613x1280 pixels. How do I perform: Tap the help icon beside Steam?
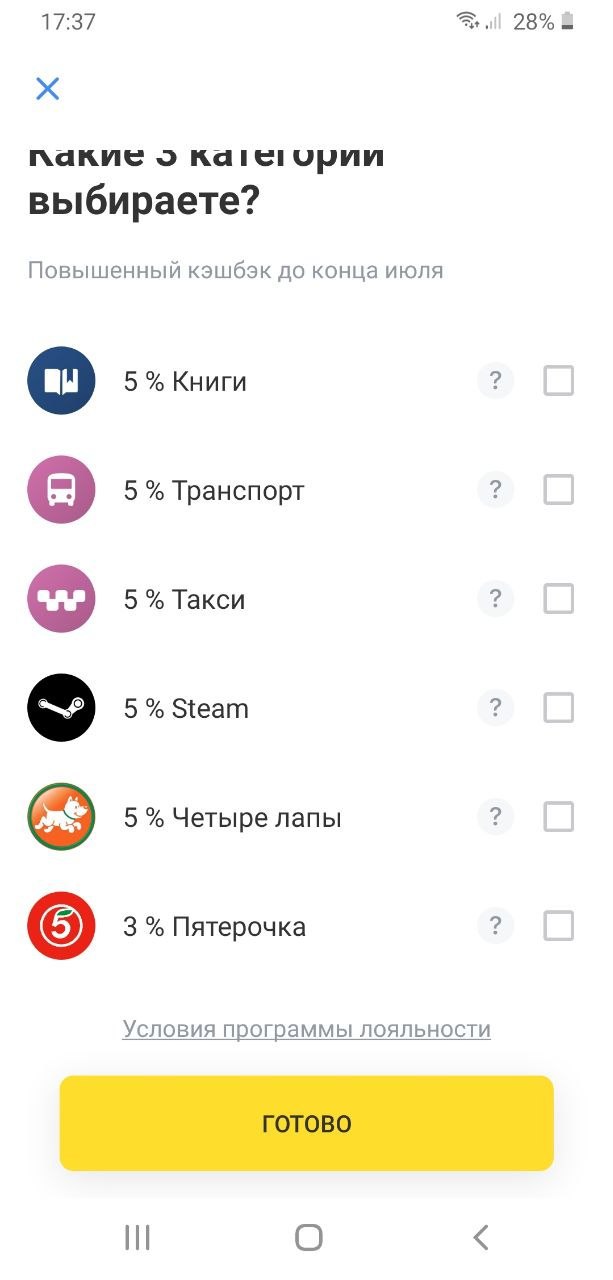(495, 708)
